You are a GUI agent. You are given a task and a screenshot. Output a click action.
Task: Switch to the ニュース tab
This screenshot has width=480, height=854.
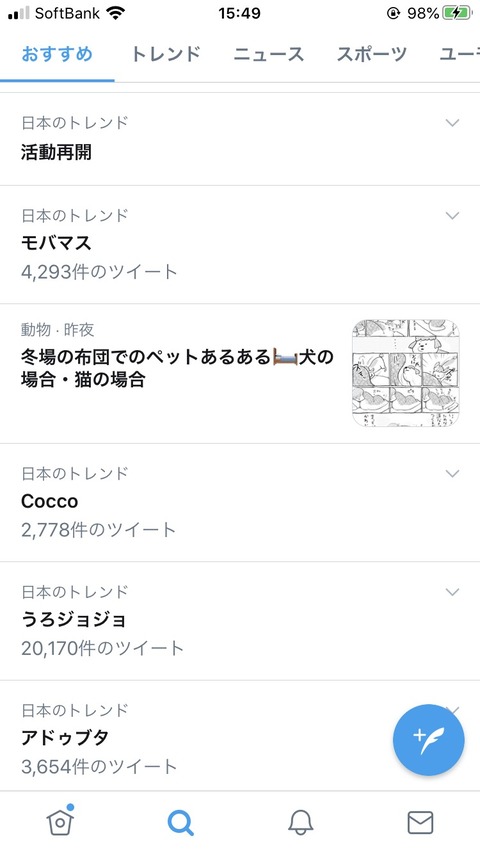point(269,54)
